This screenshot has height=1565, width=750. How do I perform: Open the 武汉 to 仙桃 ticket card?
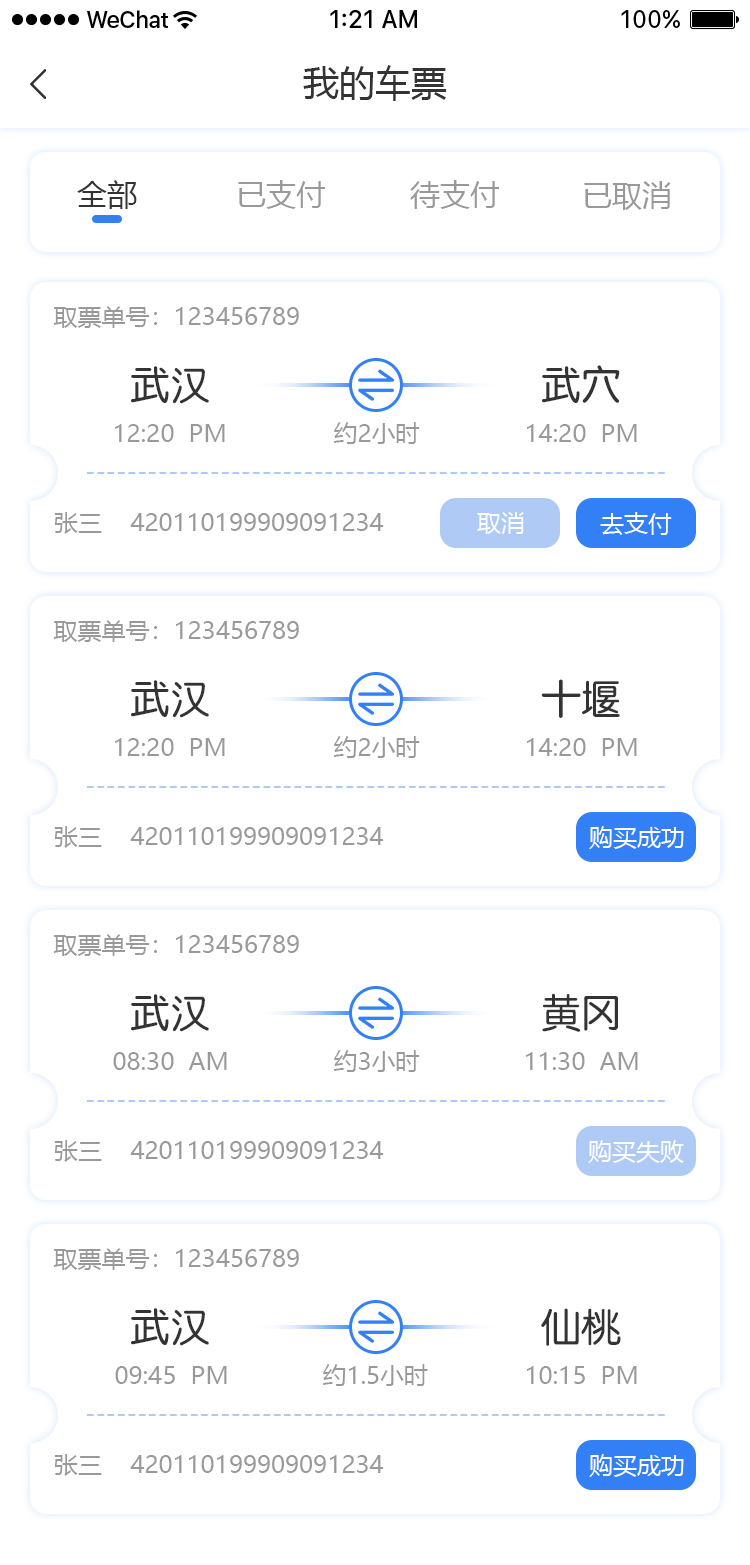click(x=375, y=1369)
